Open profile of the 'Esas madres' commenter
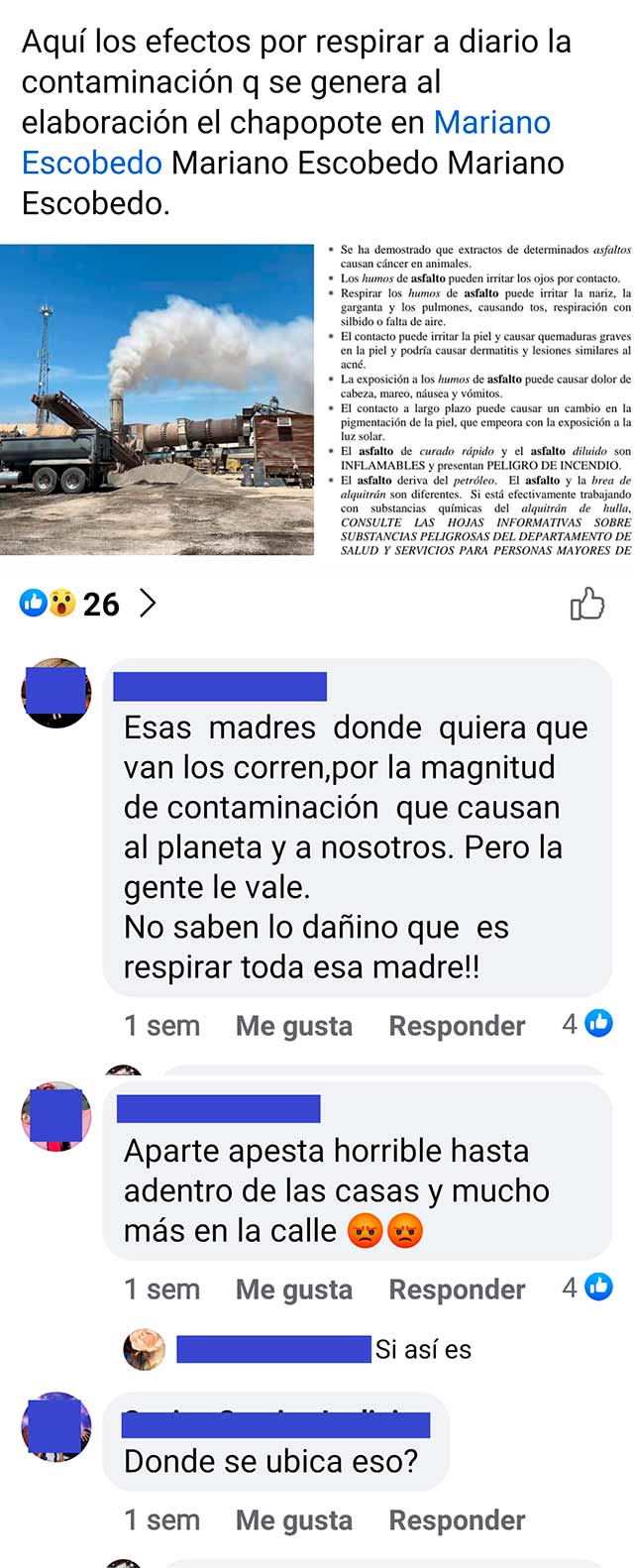634x1568 pixels. click(x=56, y=693)
